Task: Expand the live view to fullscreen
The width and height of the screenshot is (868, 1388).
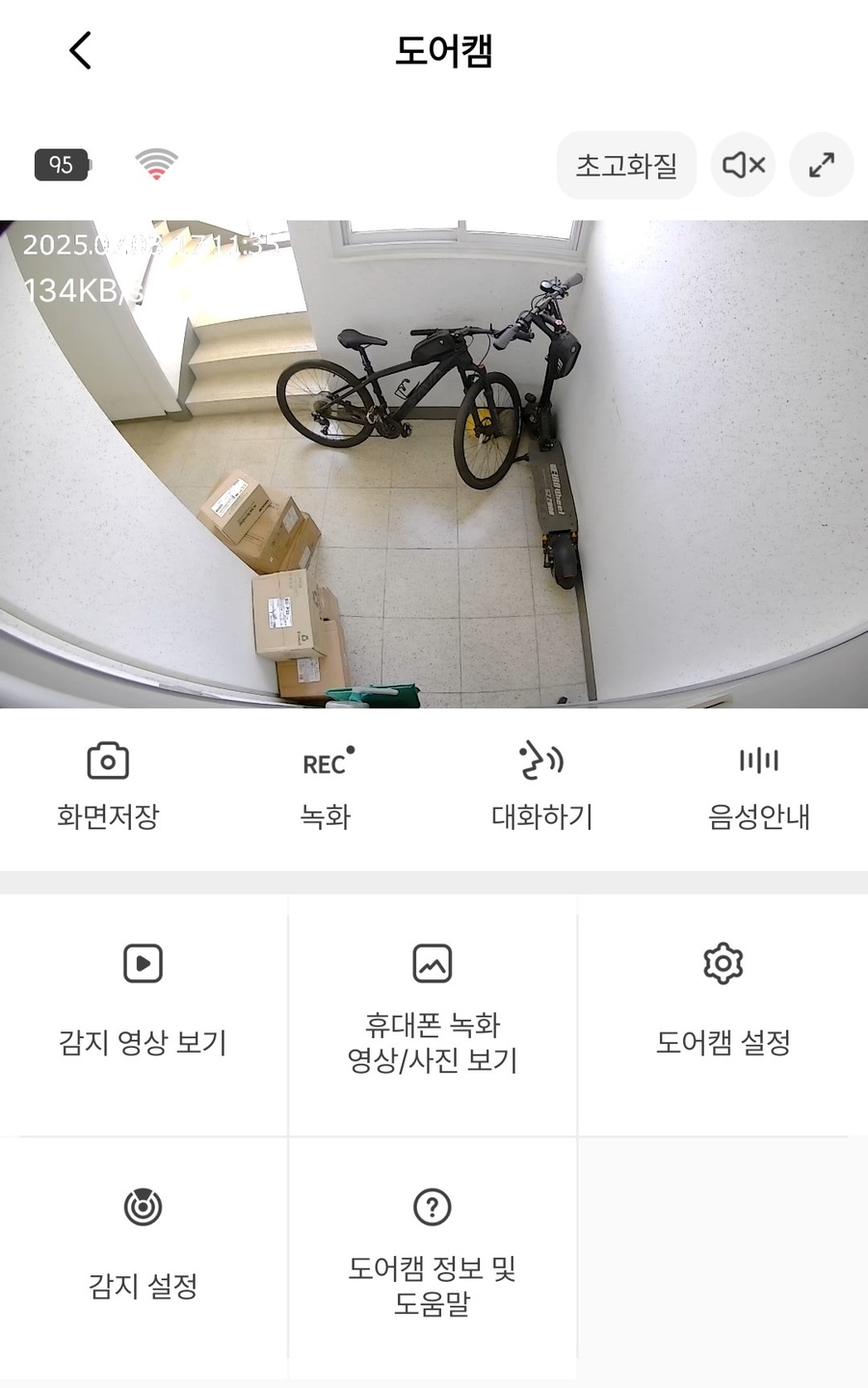Action: [x=821, y=166]
